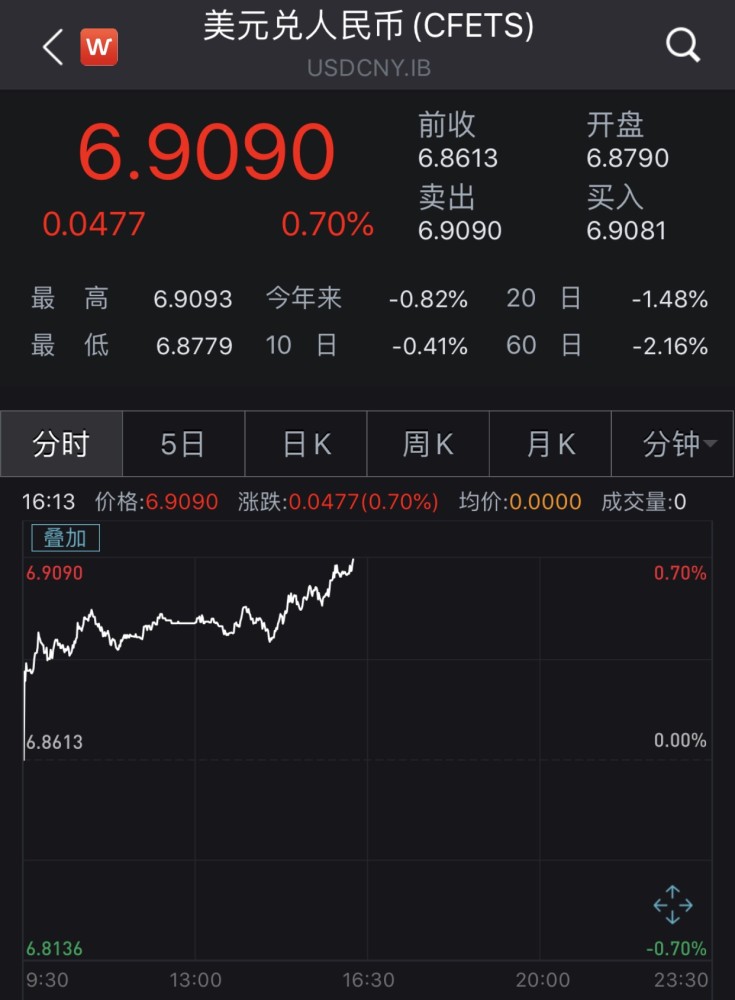Expand the chart with the arrows icon
The image size is (735, 1000).
coord(673,904)
